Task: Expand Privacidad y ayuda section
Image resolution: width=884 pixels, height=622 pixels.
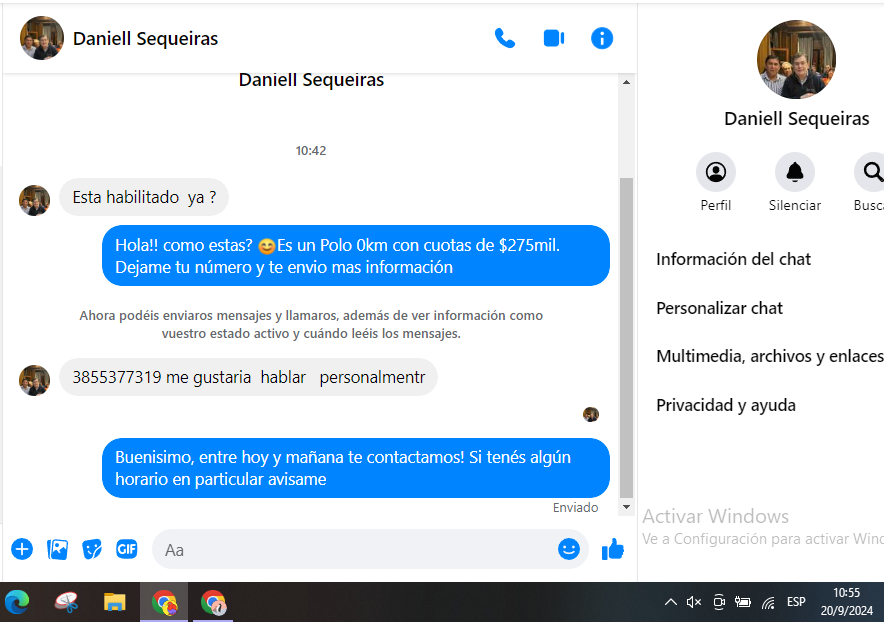Action: [726, 405]
